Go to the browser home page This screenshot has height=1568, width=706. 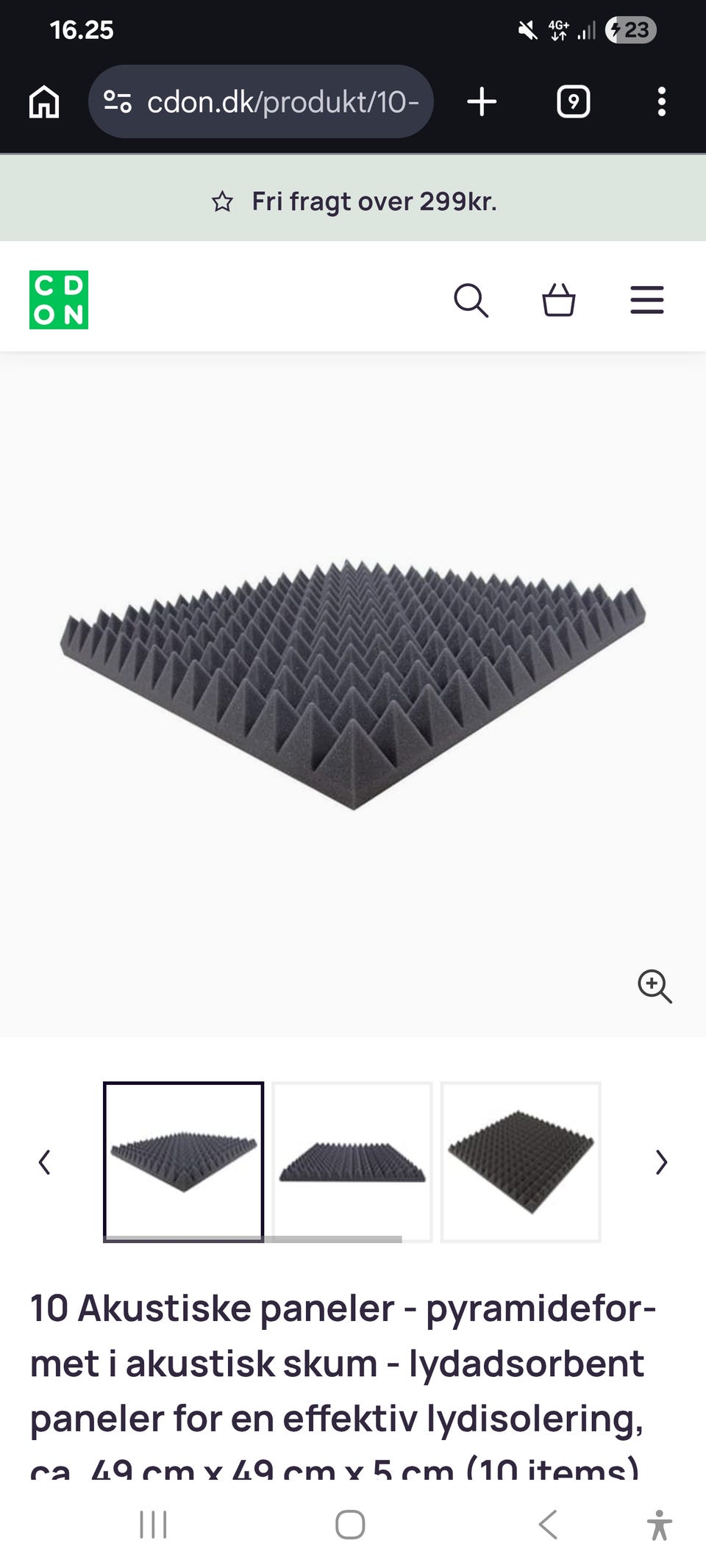44,101
